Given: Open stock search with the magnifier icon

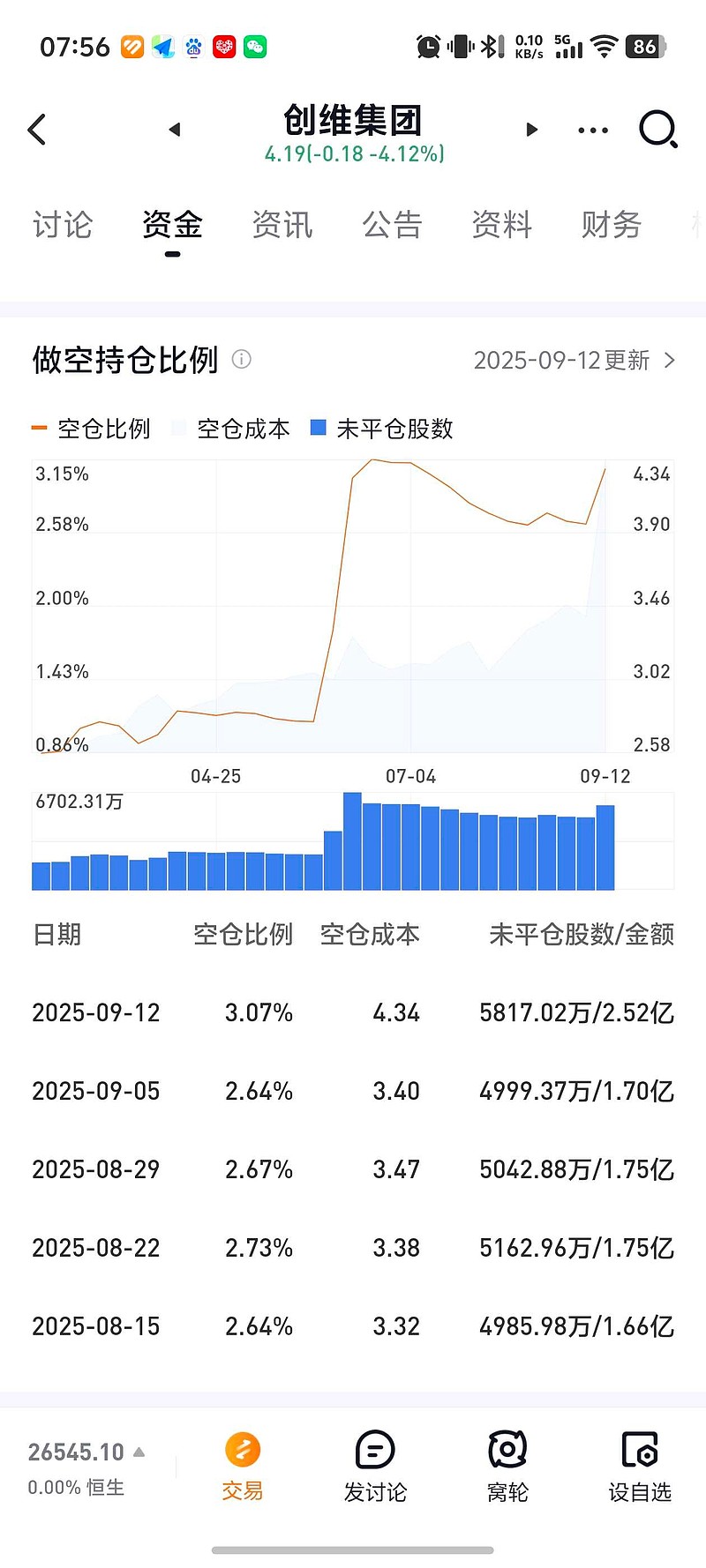Looking at the screenshot, I should (657, 130).
